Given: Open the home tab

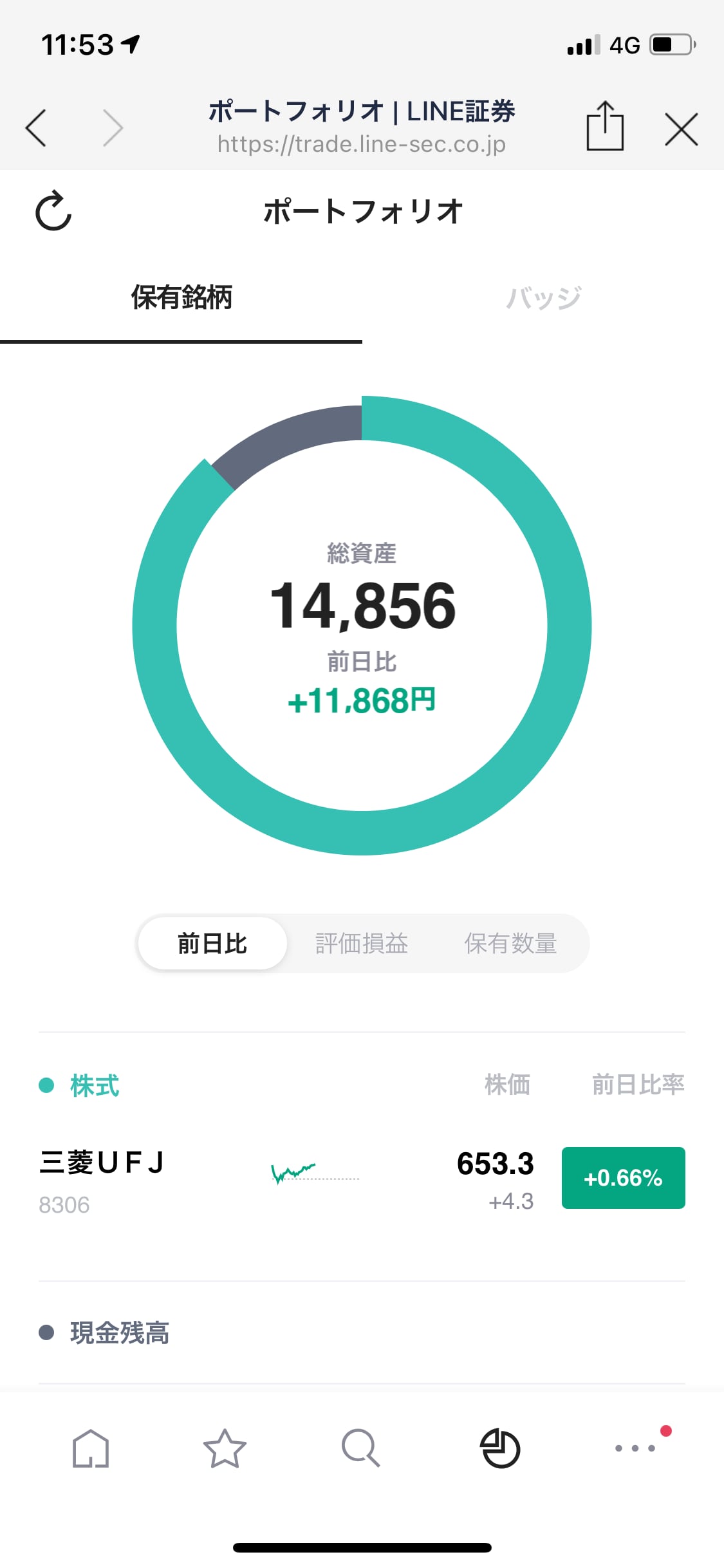Looking at the screenshot, I should coord(91,1448).
